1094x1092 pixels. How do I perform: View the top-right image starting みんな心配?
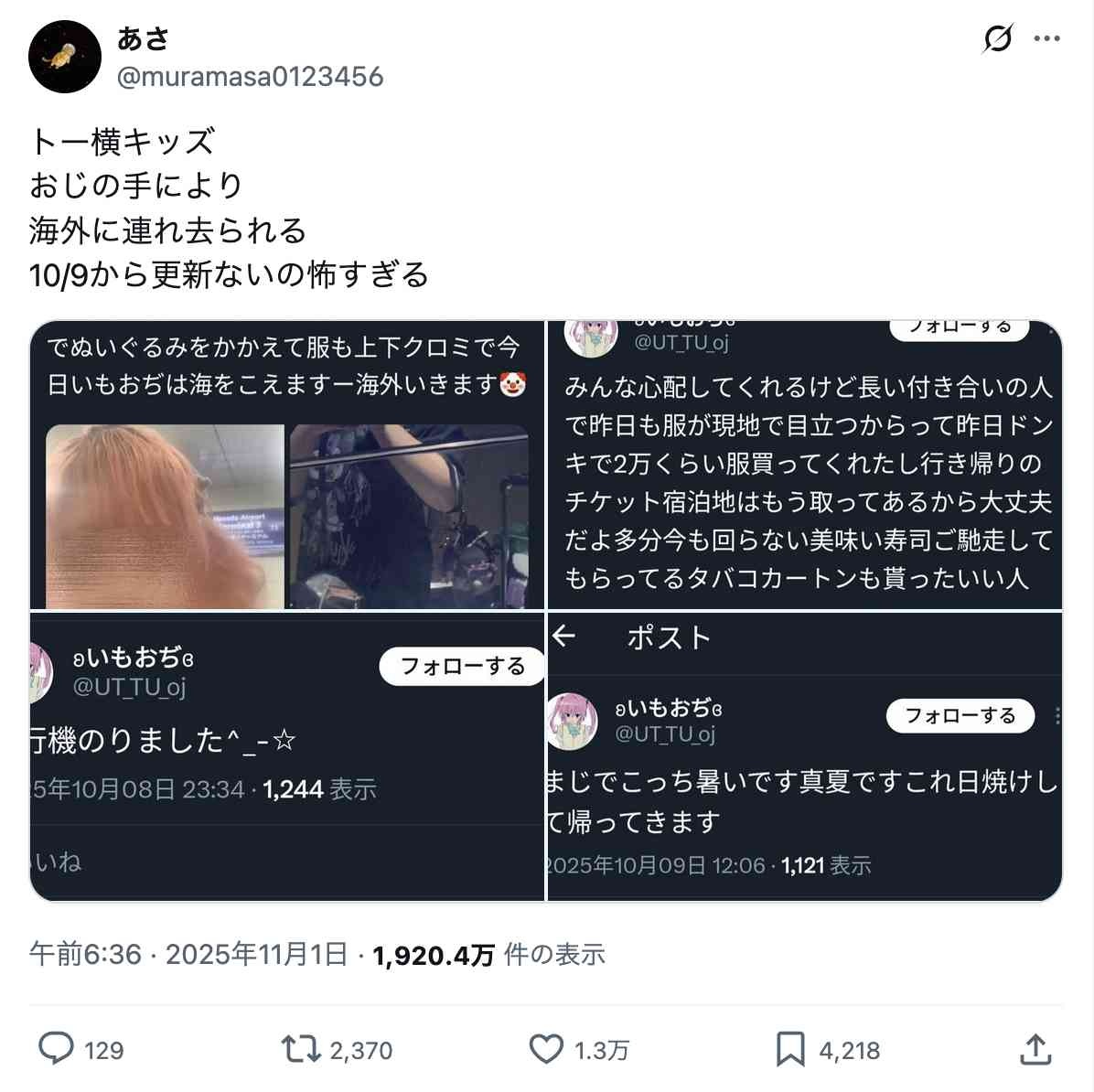(x=805, y=465)
